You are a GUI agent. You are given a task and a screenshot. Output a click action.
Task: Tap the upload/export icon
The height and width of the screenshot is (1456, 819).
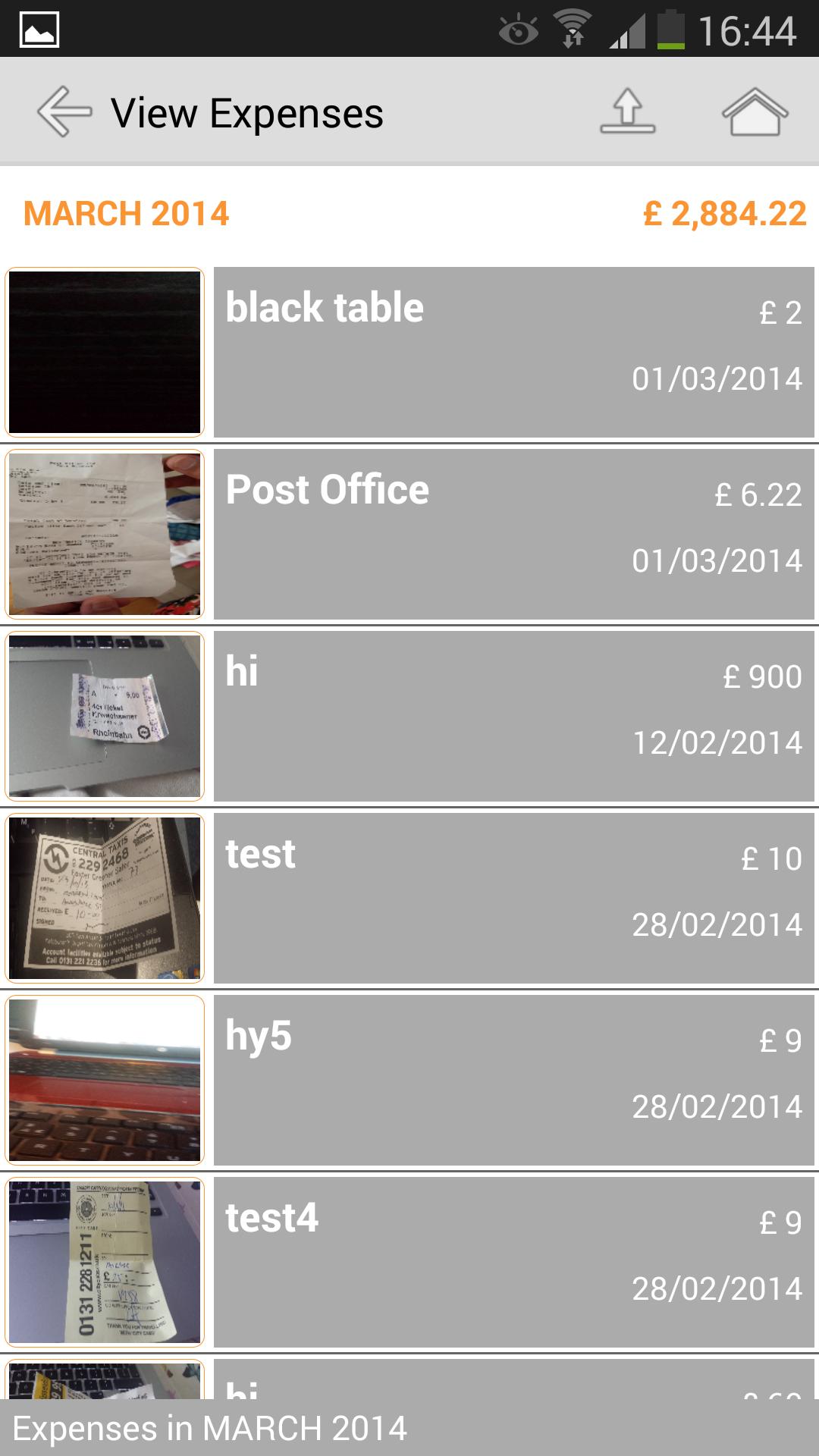[x=627, y=112]
